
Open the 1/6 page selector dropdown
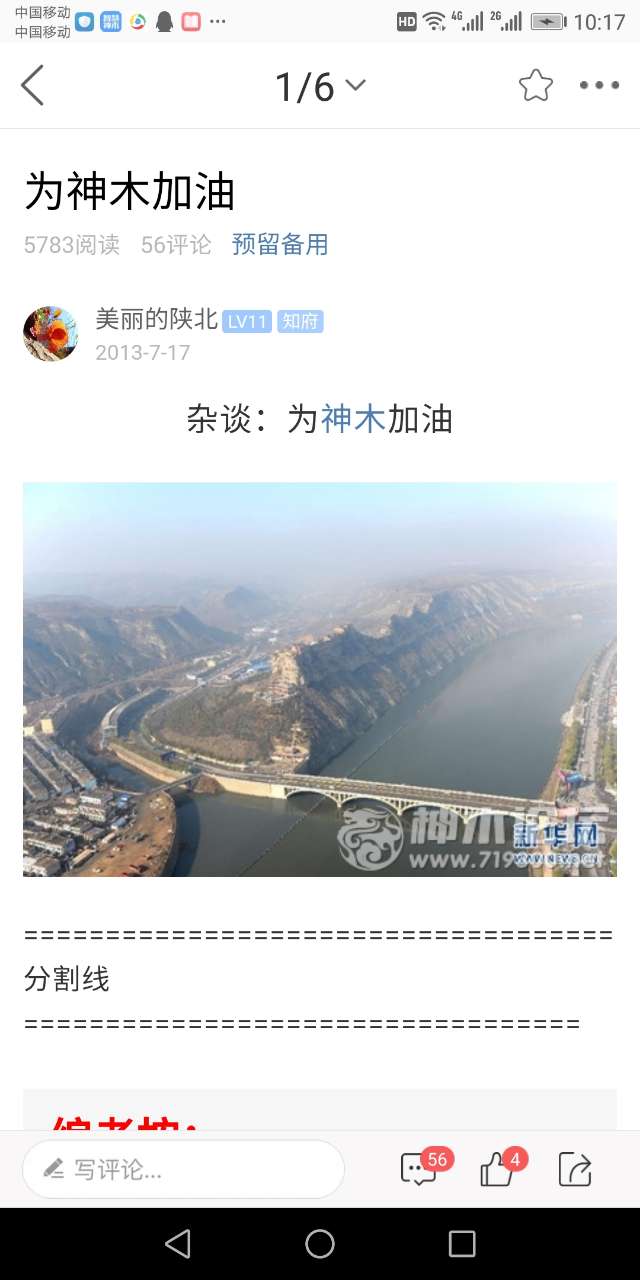pyautogui.click(x=320, y=87)
